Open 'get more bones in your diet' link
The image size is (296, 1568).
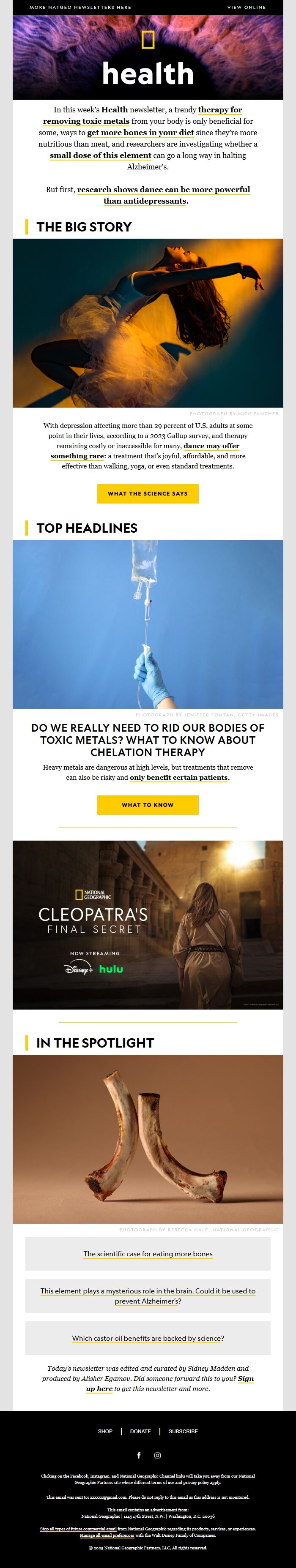140,133
